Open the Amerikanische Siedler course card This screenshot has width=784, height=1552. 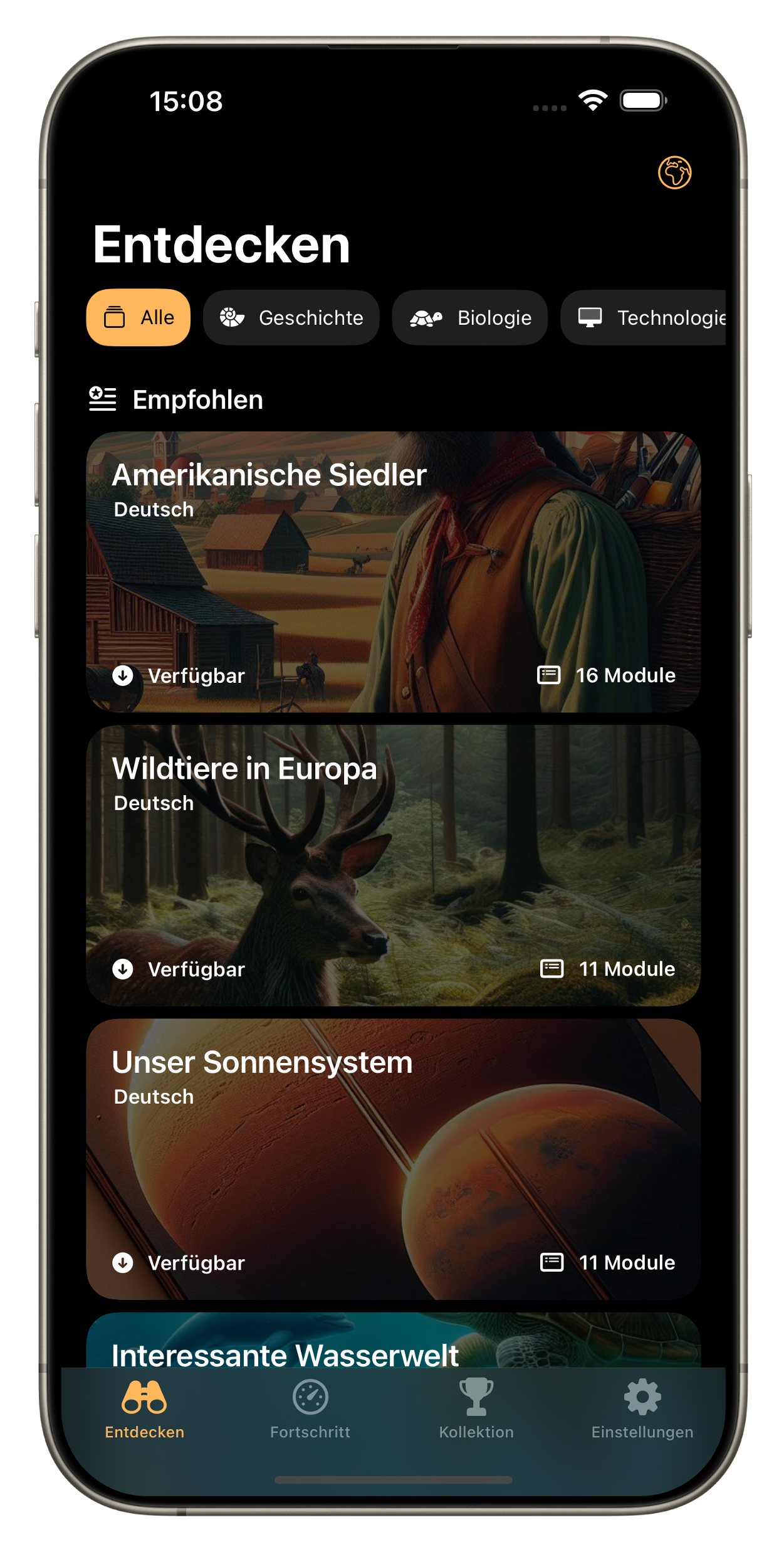[x=393, y=572]
